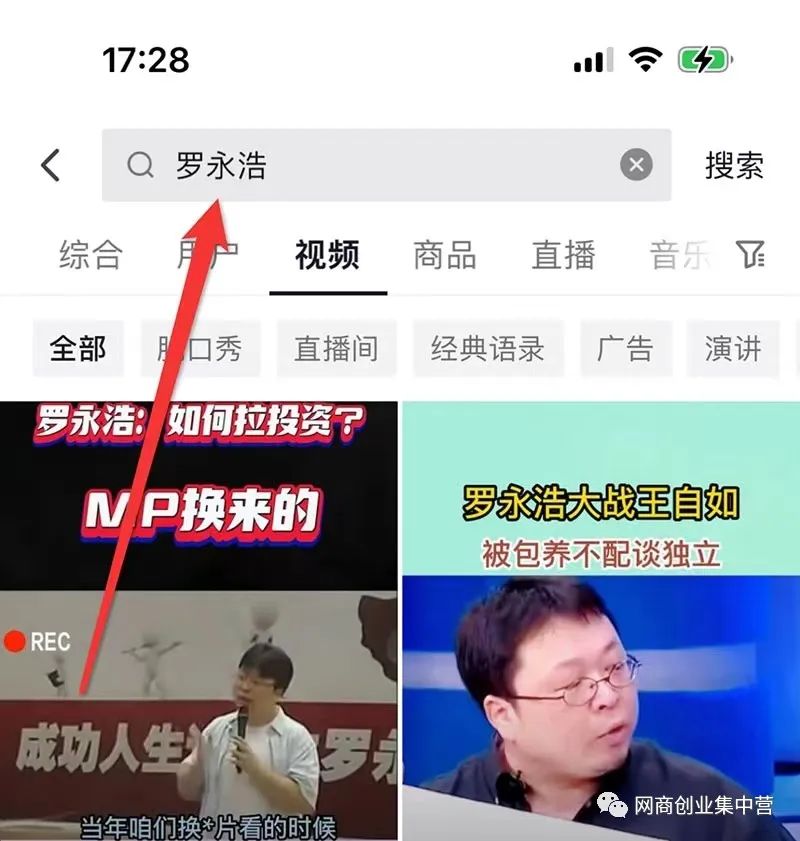Filter by the 经典语录 chip
Image resolution: width=800 pixels, height=841 pixels.
488,349
